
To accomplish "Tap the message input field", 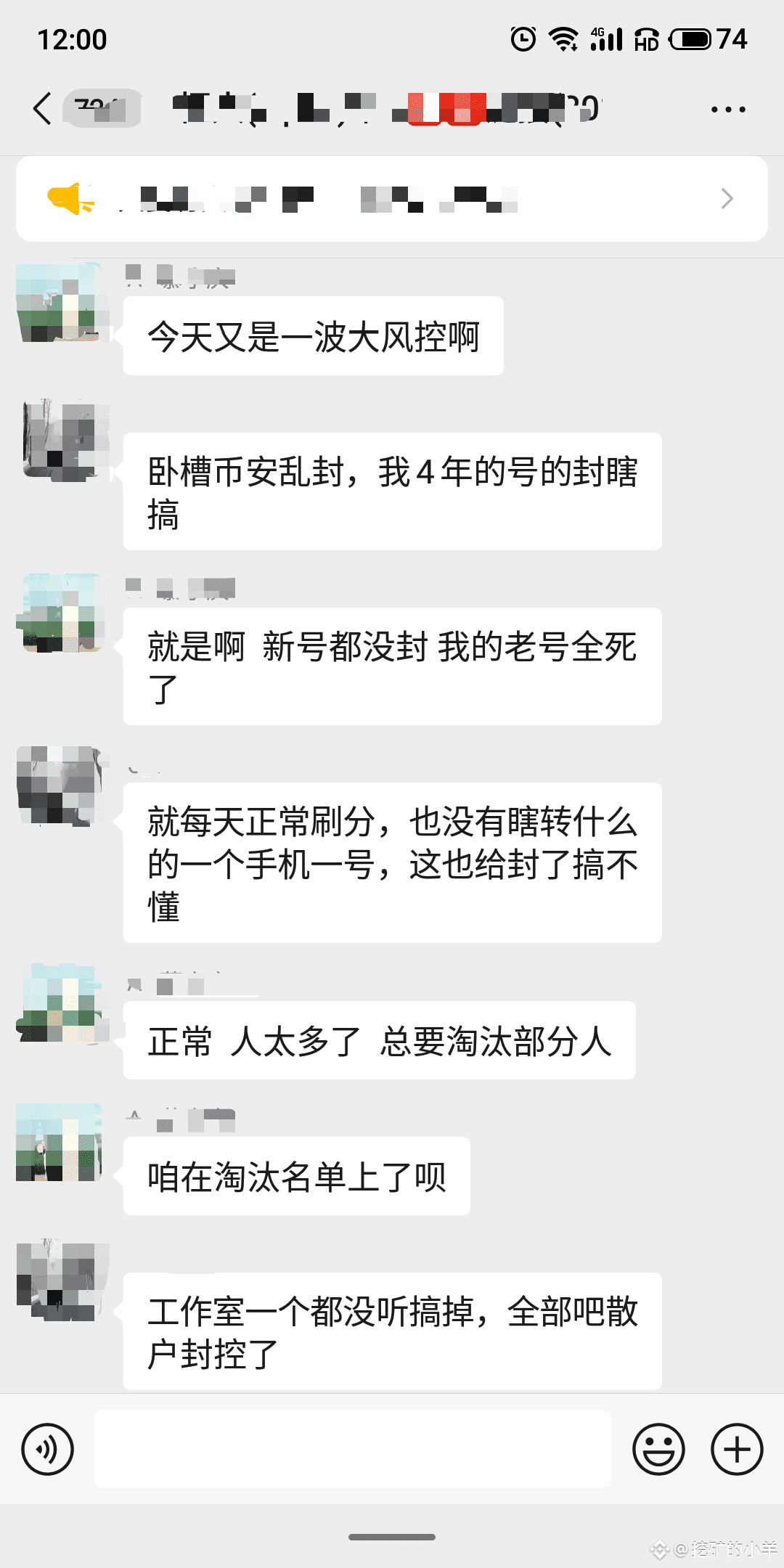I will (353, 1450).
